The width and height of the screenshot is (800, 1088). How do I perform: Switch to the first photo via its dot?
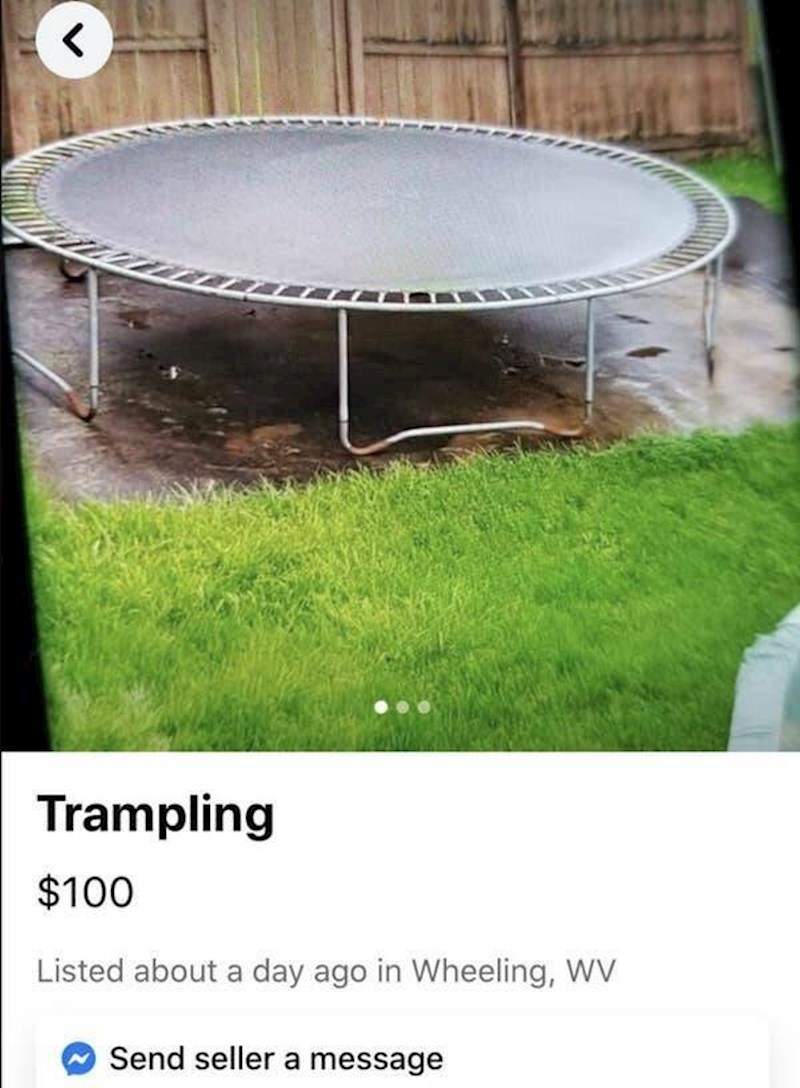click(381, 705)
